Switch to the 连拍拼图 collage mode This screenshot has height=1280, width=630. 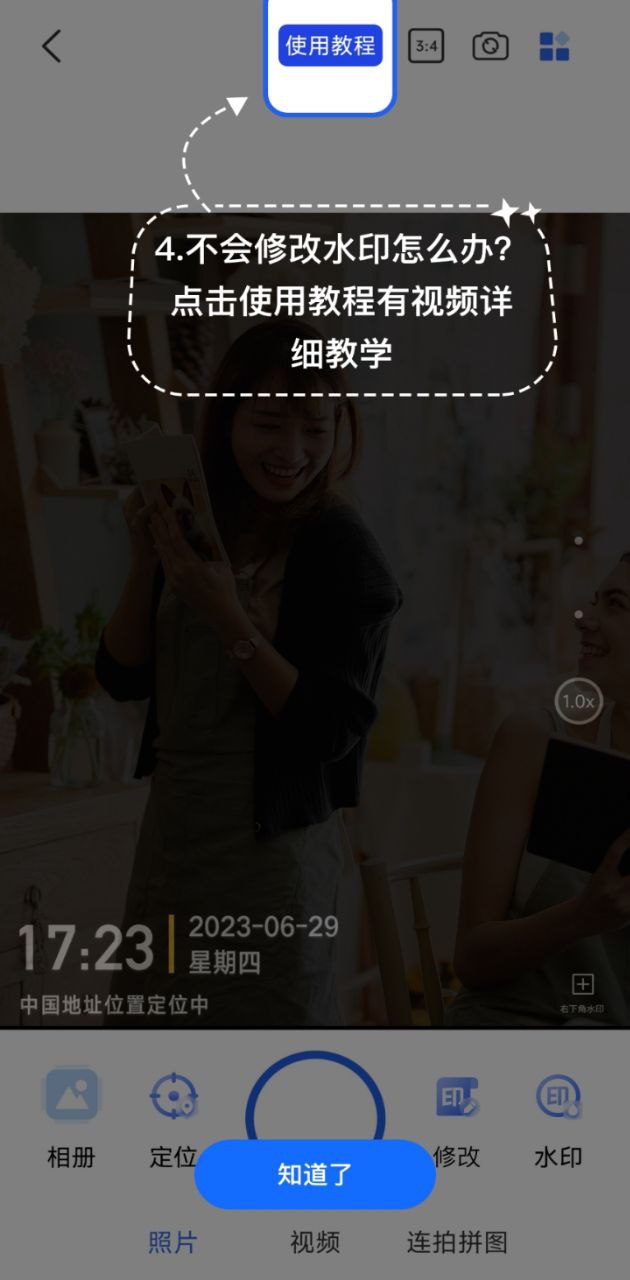coord(457,1242)
